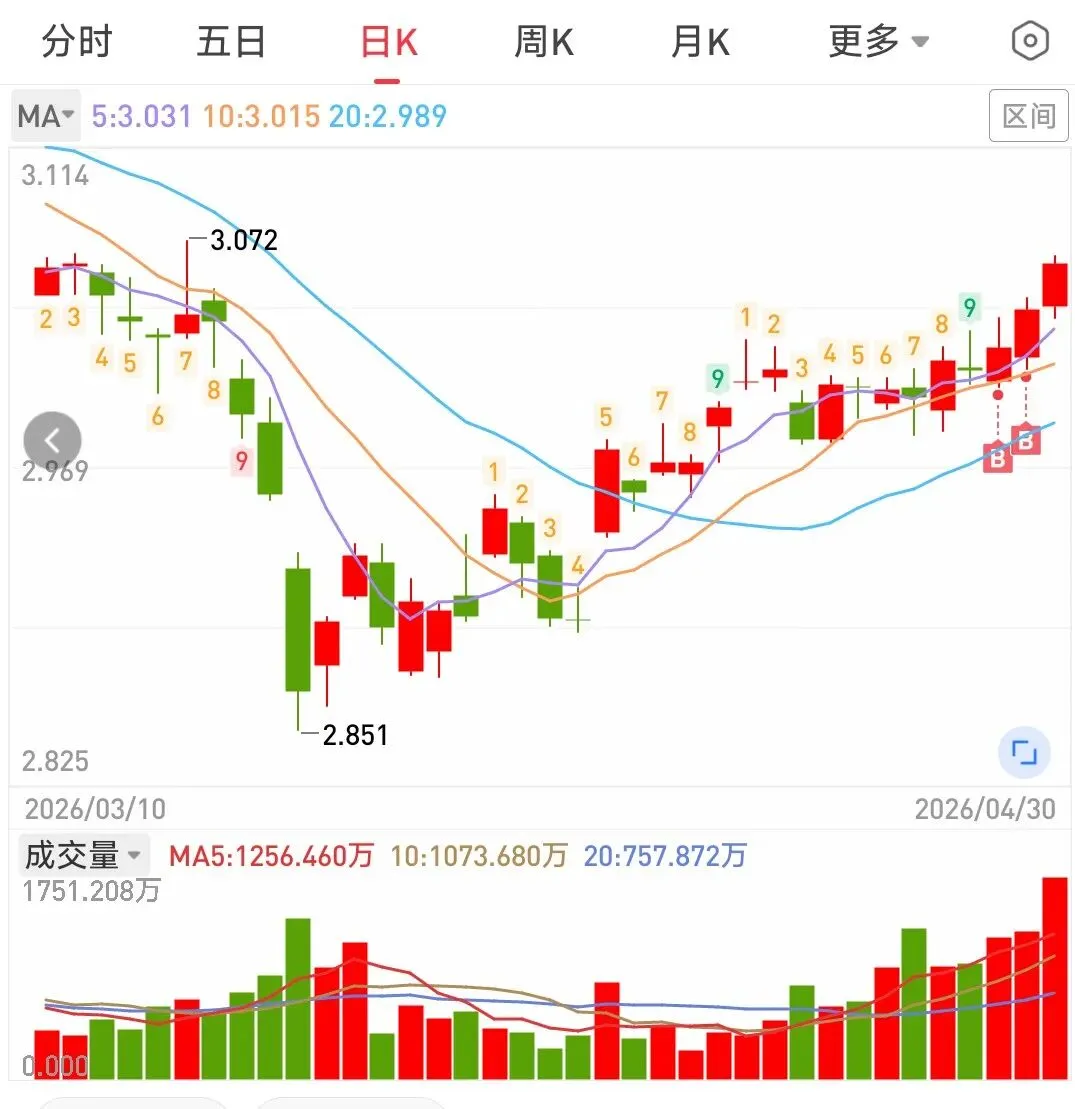1075x1109 pixels.
Task: Expand chart to fullscreen
Action: [1024, 752]
